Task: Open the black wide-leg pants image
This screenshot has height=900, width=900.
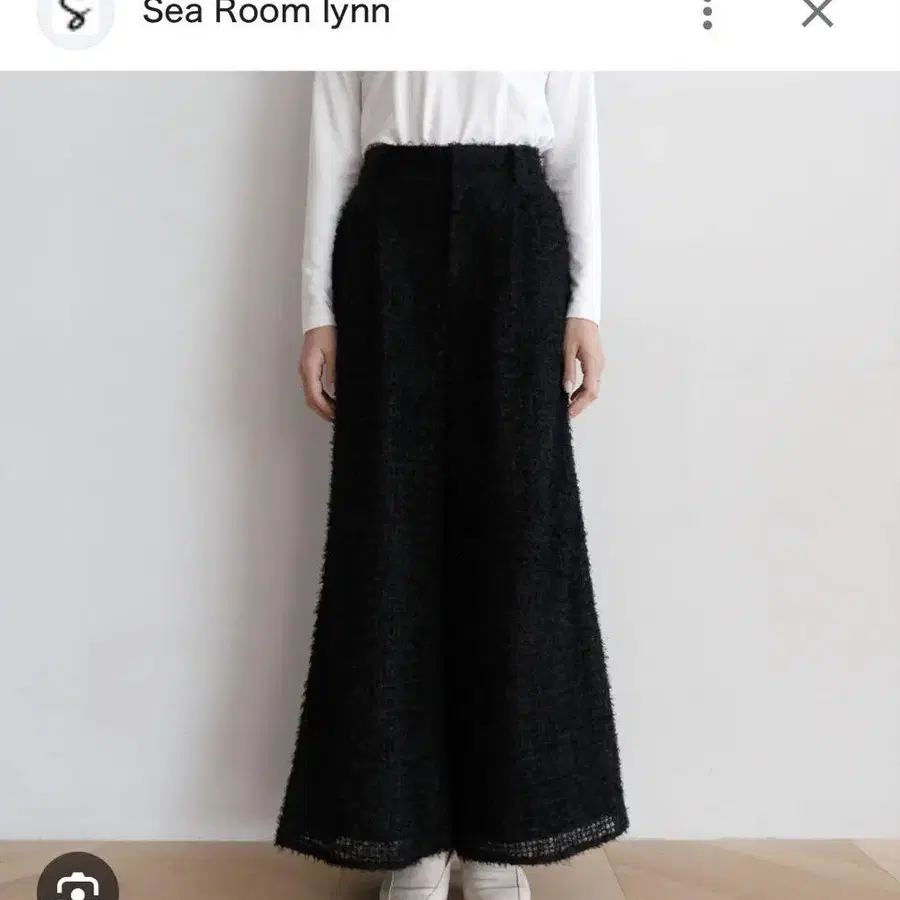Action: (x=450, y=485)
